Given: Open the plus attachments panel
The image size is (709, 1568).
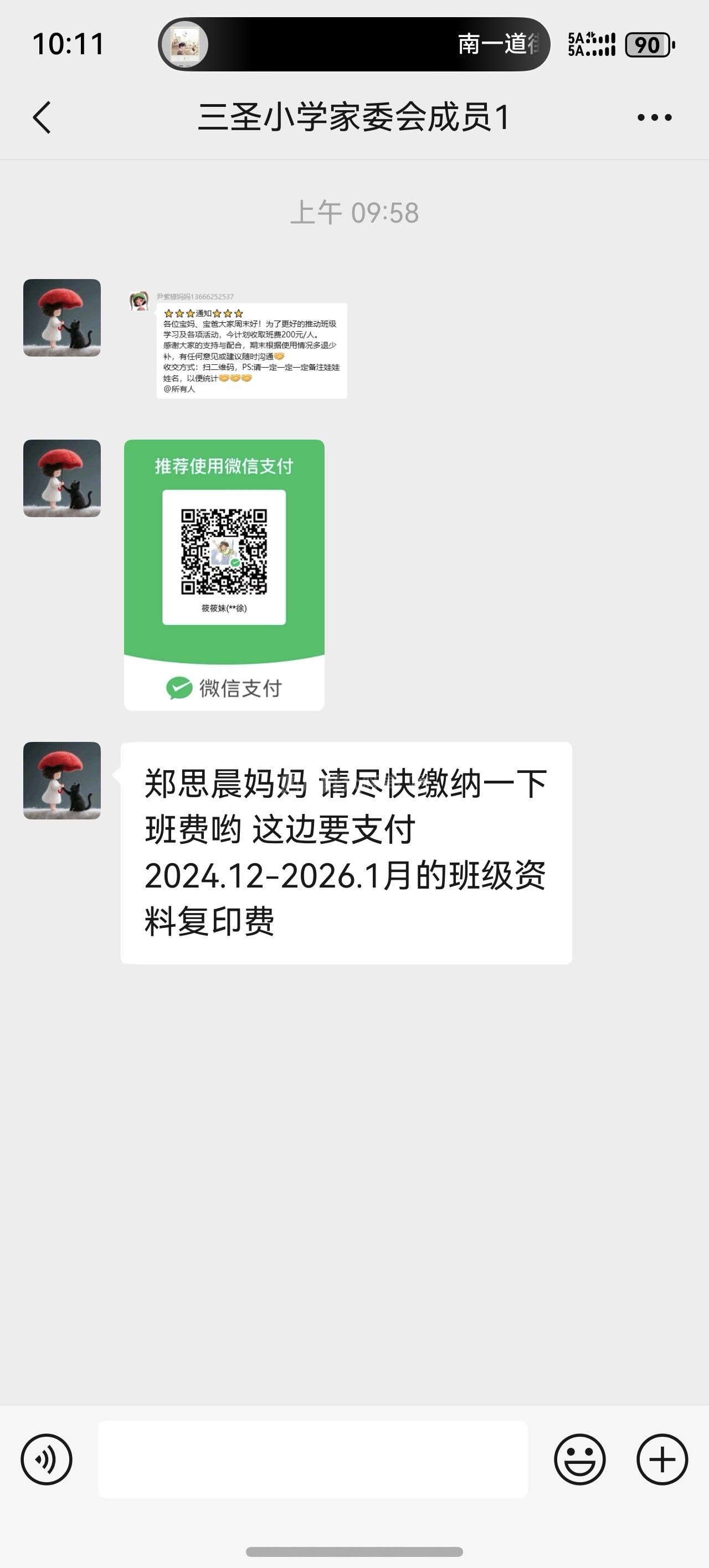Looking at the screenshot, I should click(x=662, y=1459).
